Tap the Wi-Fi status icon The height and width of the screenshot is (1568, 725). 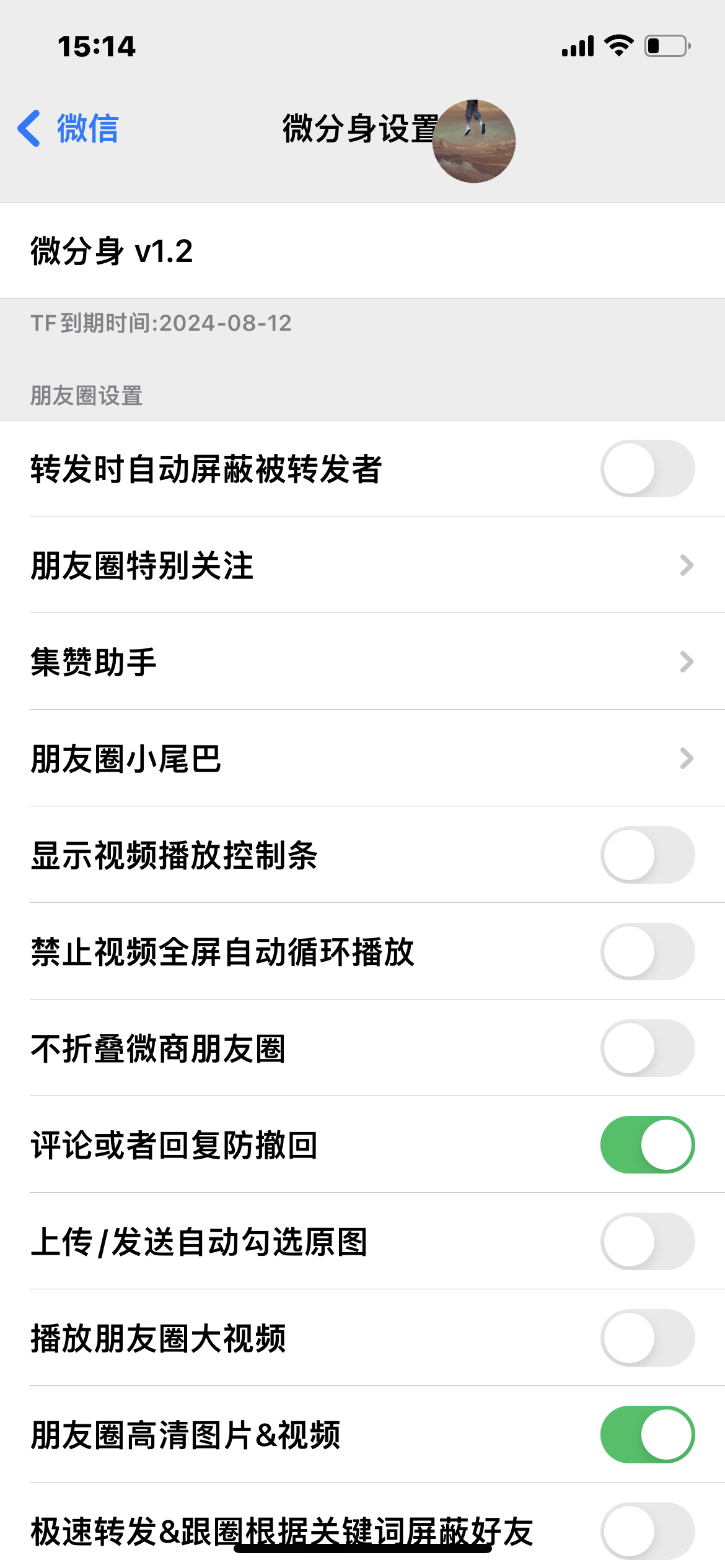tap(618, 45)
